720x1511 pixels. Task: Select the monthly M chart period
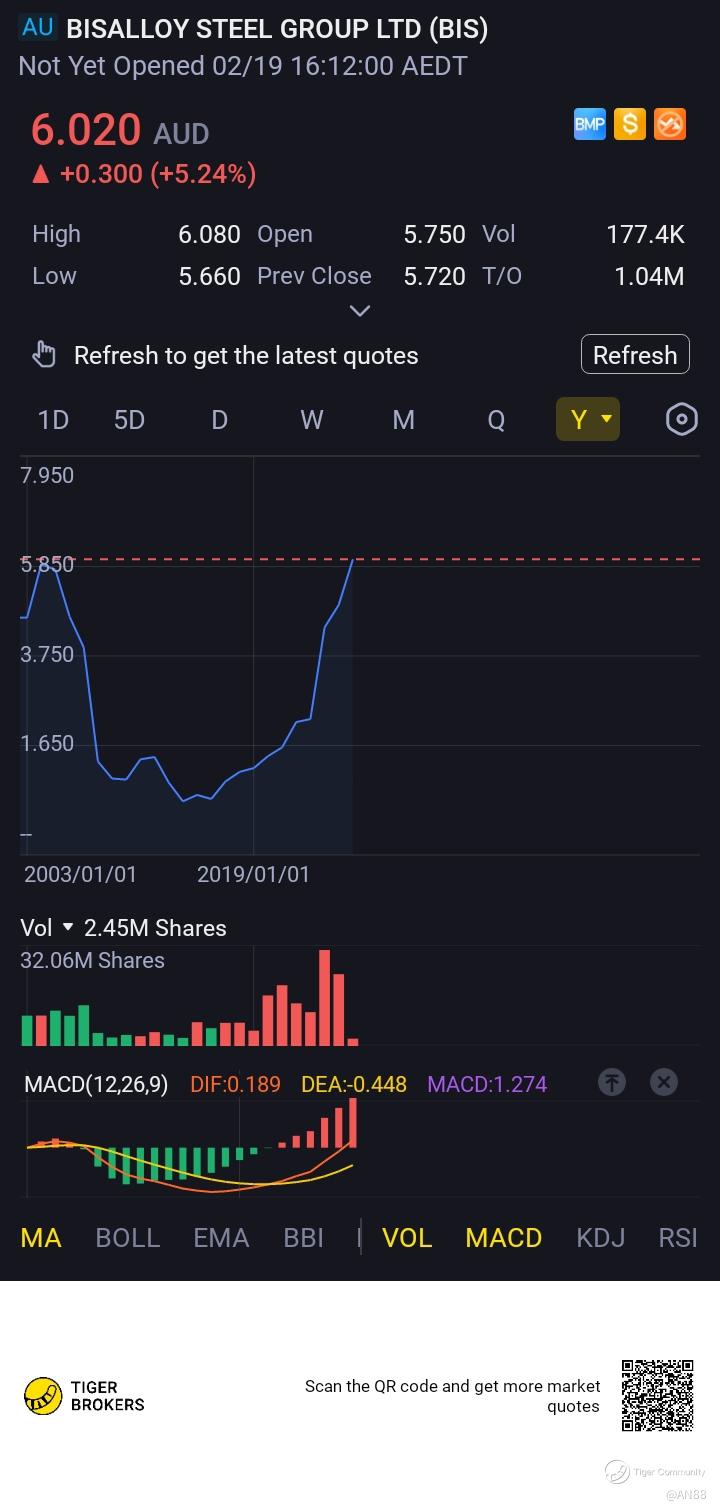tap(403, 420)
